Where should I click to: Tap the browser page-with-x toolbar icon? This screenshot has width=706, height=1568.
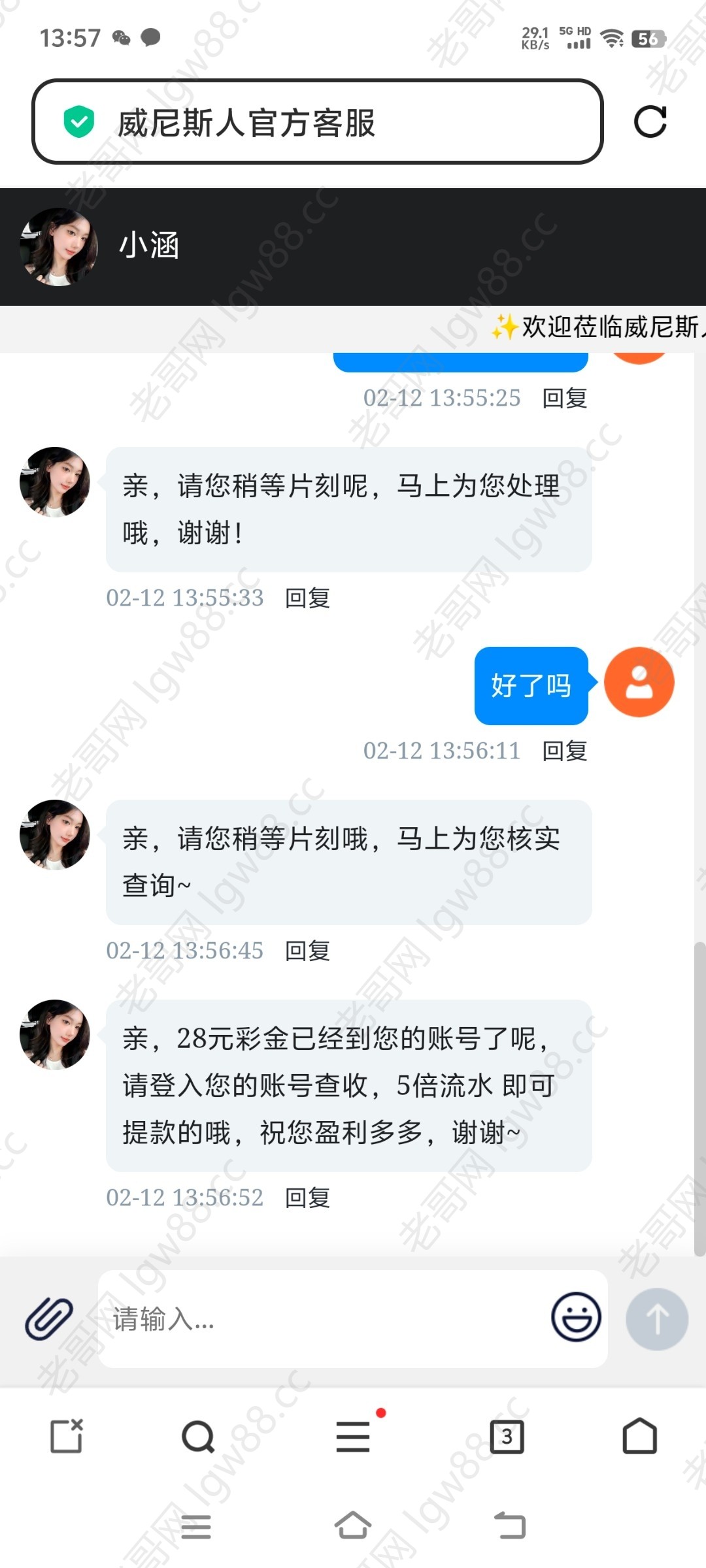coord(67,1437)
